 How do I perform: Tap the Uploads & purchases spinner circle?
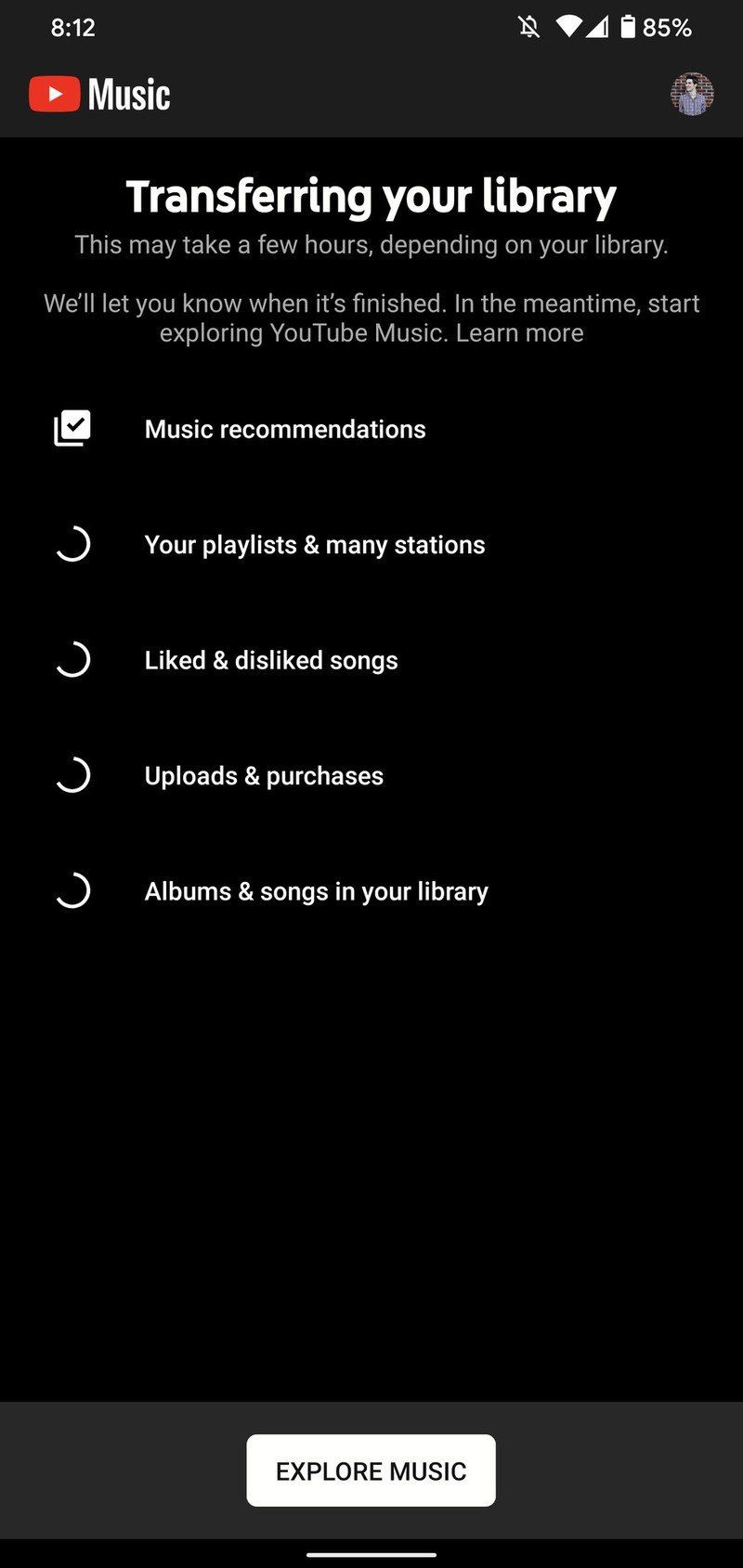tap(72, 776)
